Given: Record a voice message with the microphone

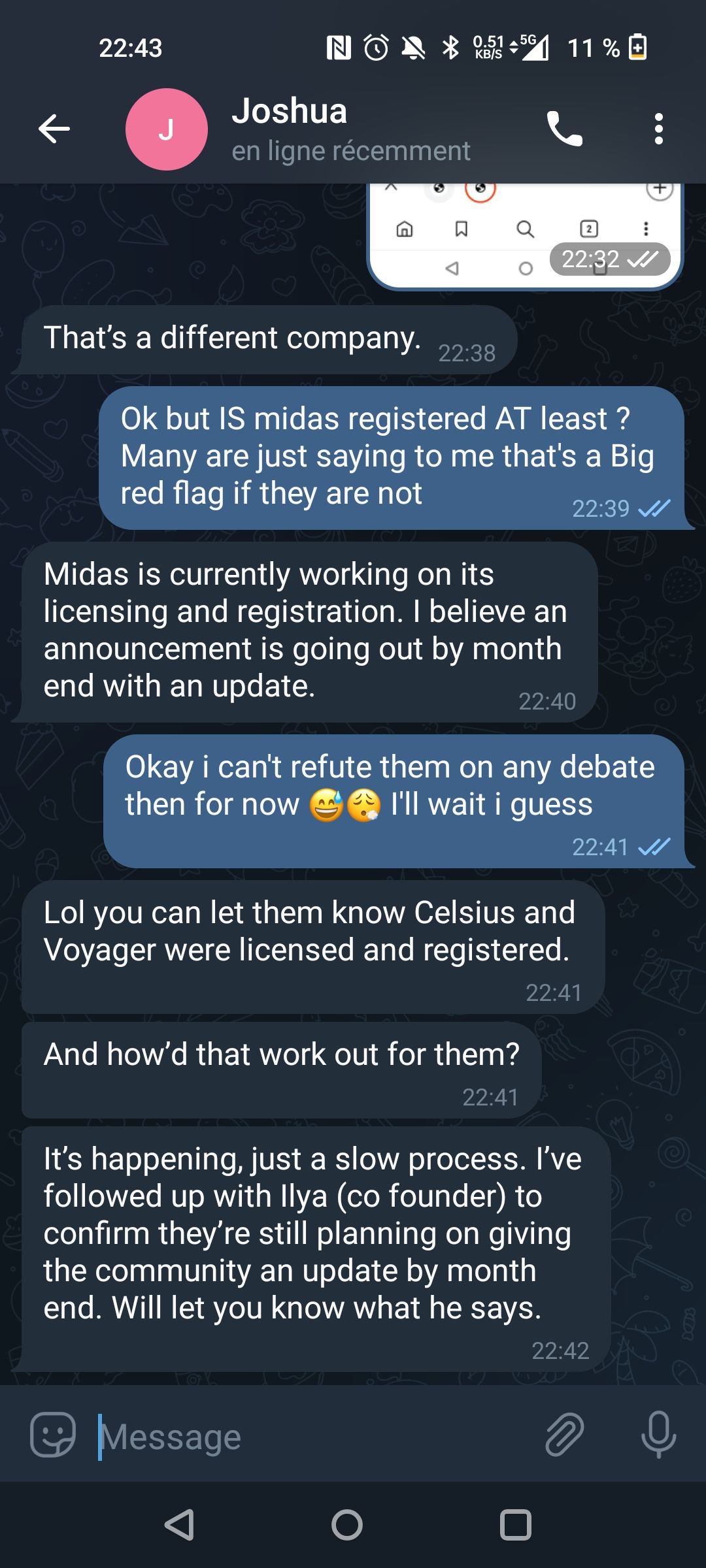Looking at the screenshot, I should click(658, 1435).
